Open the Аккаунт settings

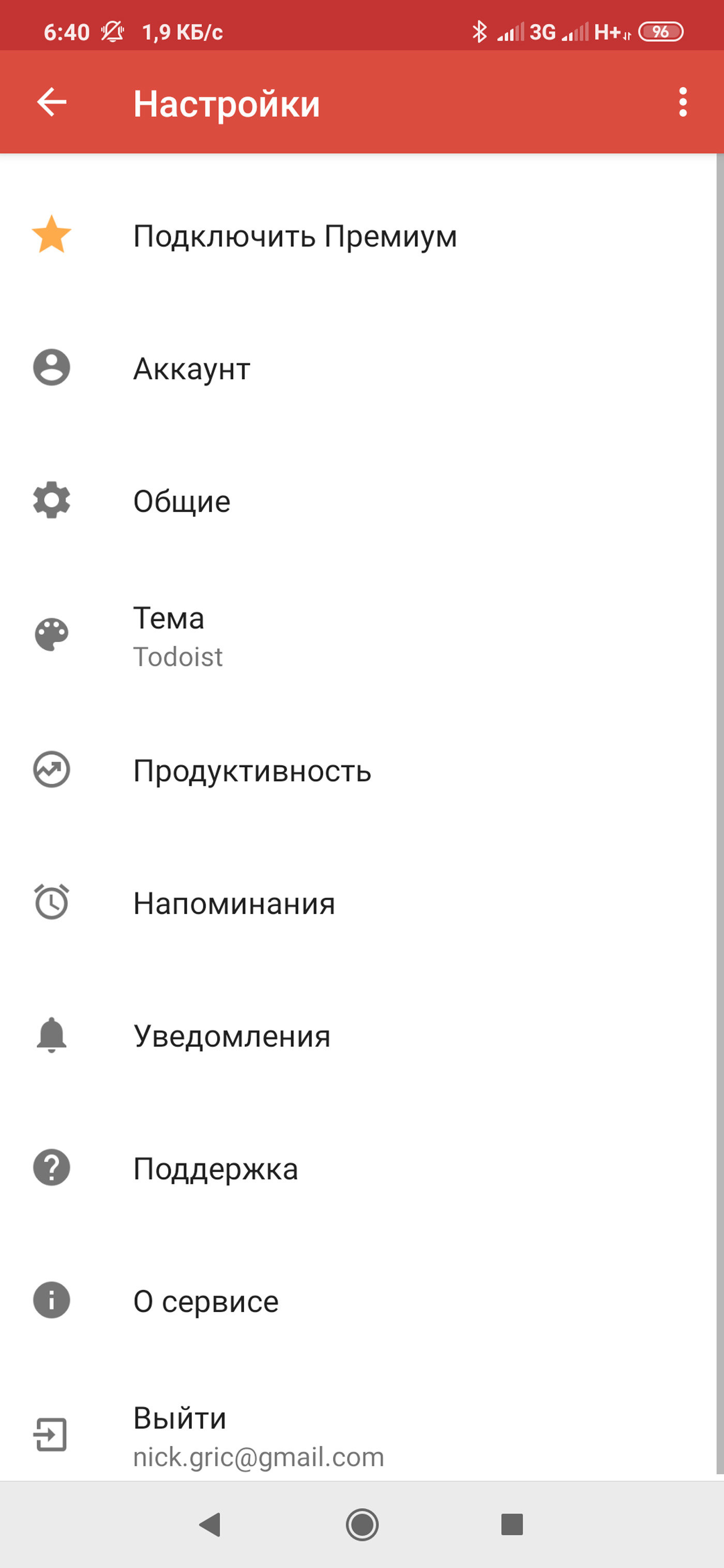tap(358, 368)
